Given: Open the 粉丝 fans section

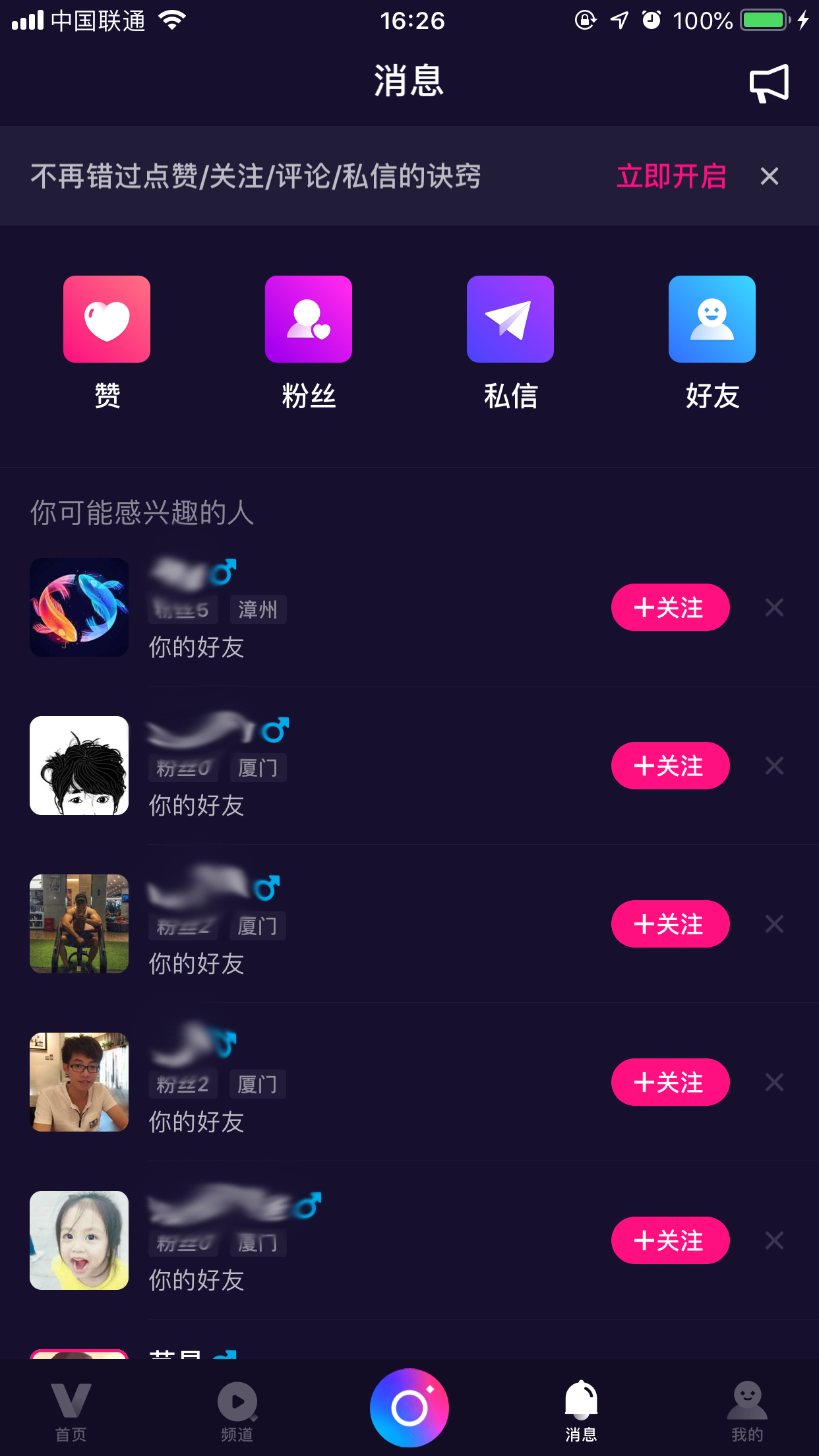Looking at the screenshot, I should pyautogui.click(x=309, y=319).
